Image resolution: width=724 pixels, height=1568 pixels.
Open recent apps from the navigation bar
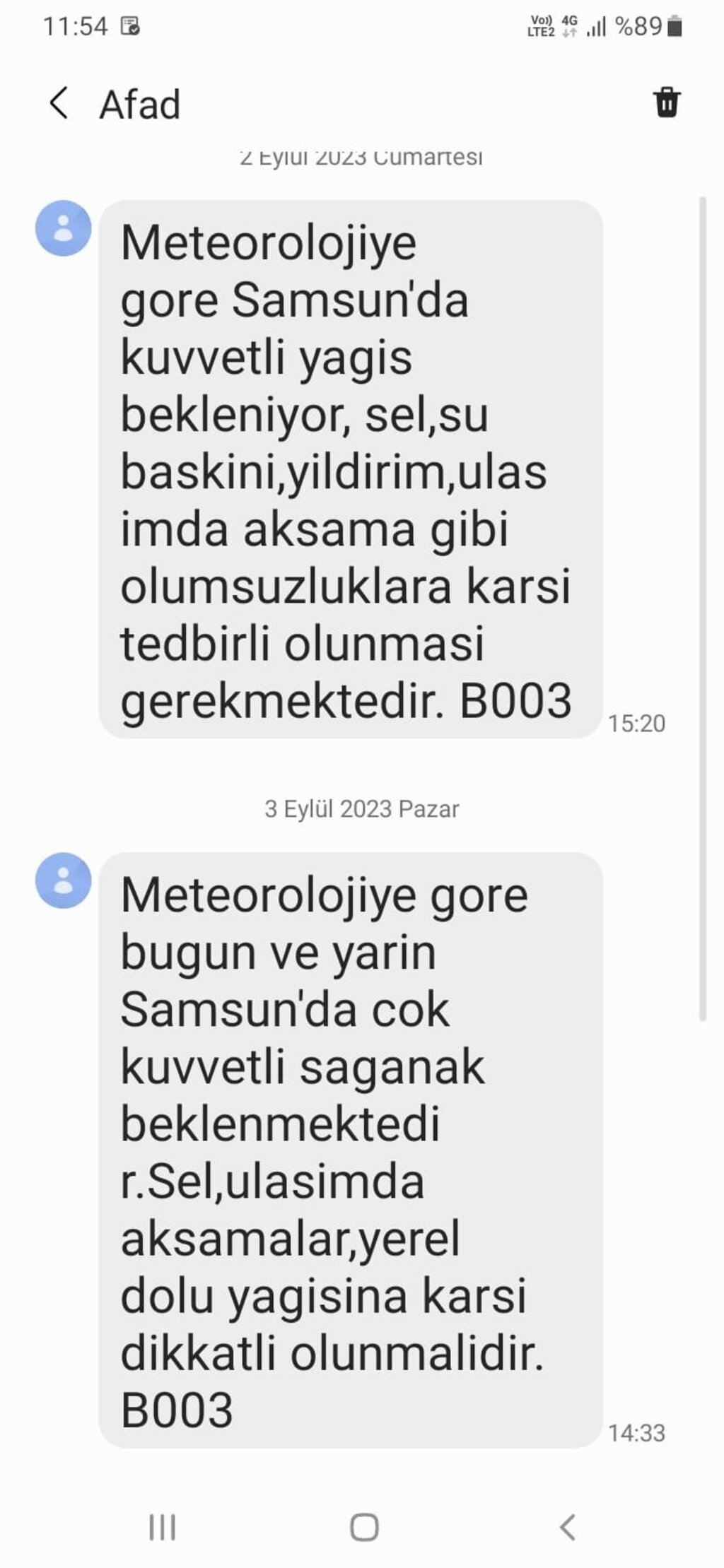pyautogui.click(x=163, y=1527)
